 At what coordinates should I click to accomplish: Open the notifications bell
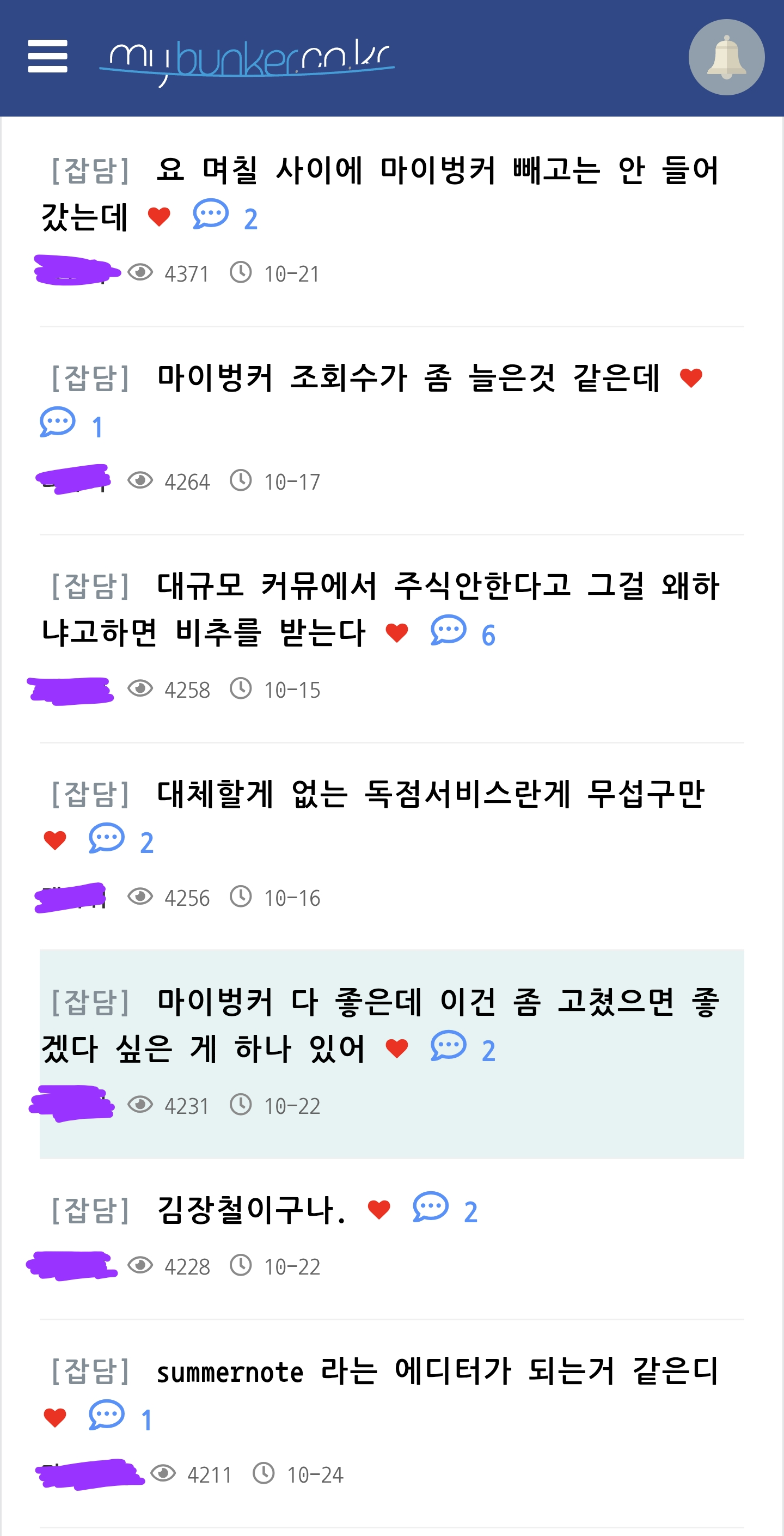[726, 57]
